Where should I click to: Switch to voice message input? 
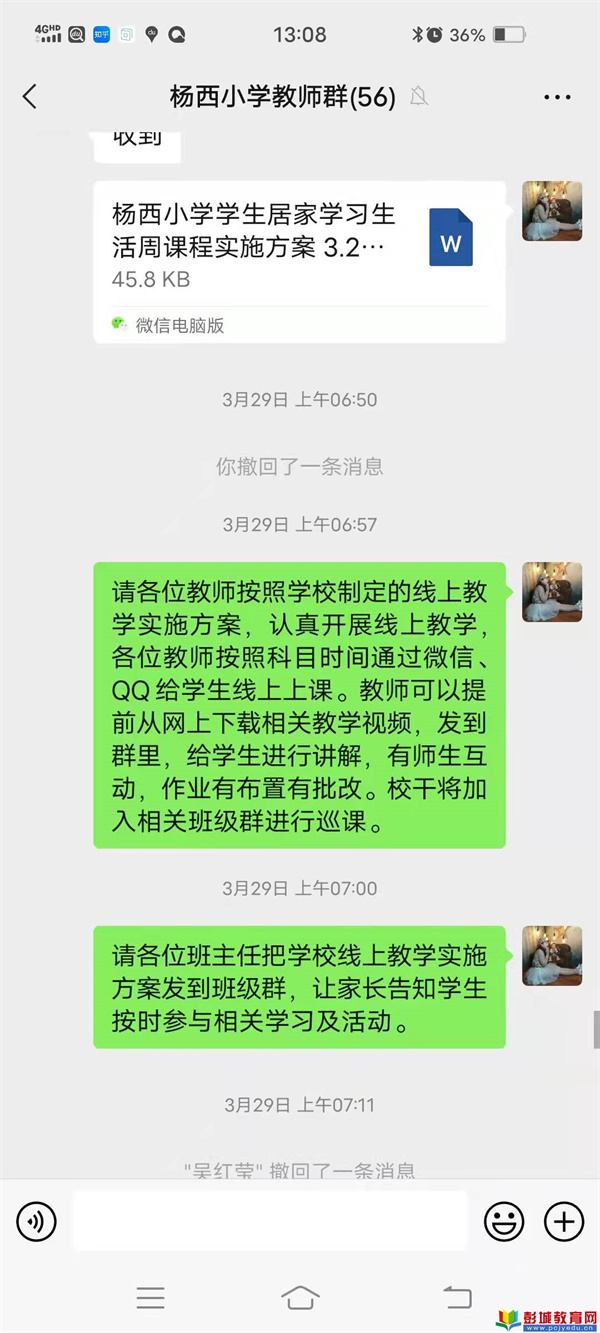click(x=37, y=1221)
